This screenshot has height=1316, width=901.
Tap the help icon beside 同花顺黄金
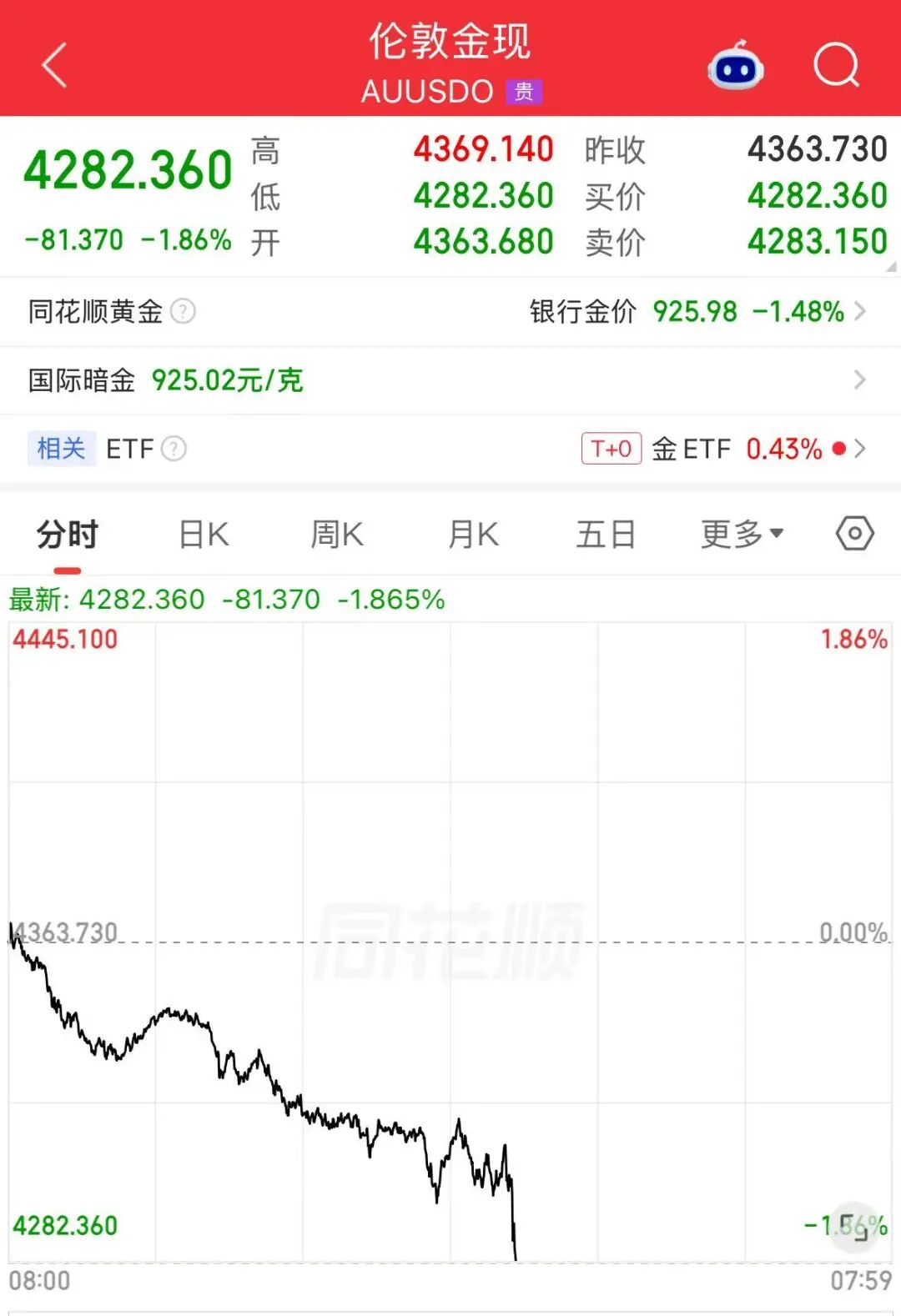(183, 312)
